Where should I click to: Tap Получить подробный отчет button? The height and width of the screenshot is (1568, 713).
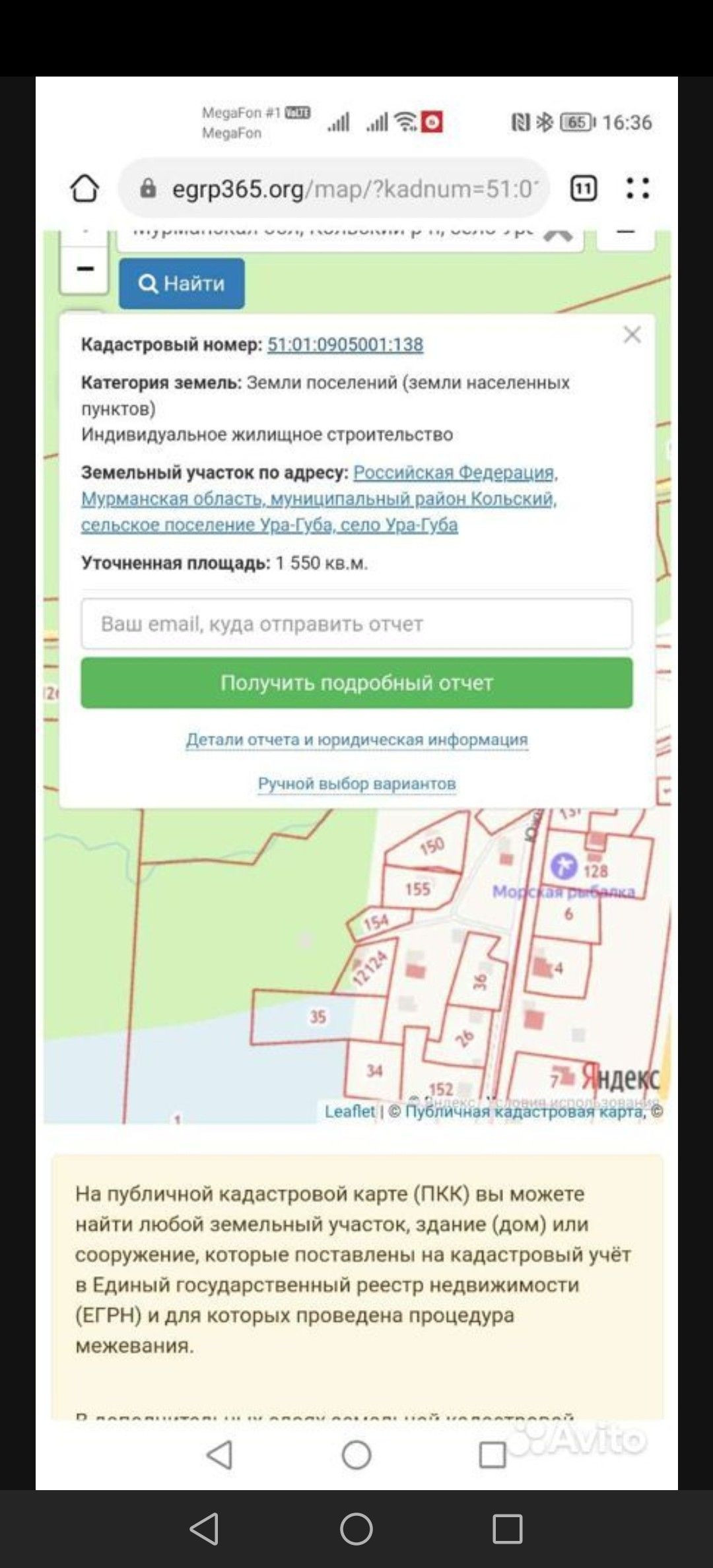(x=356, y=683)
